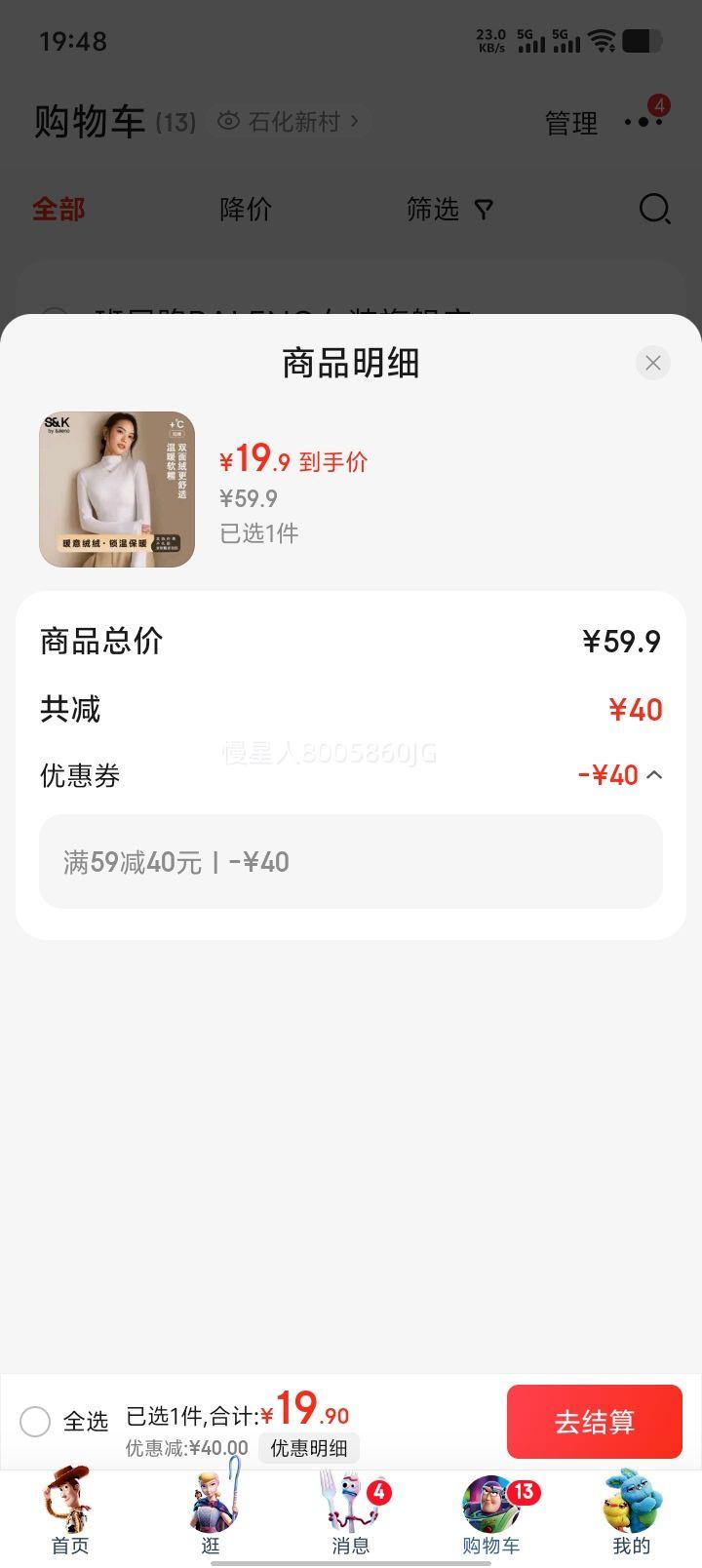This screenshot has width=702, height=1568.
Task: Open the ellipsis menu with badge 4
Action: pos(643,124)
